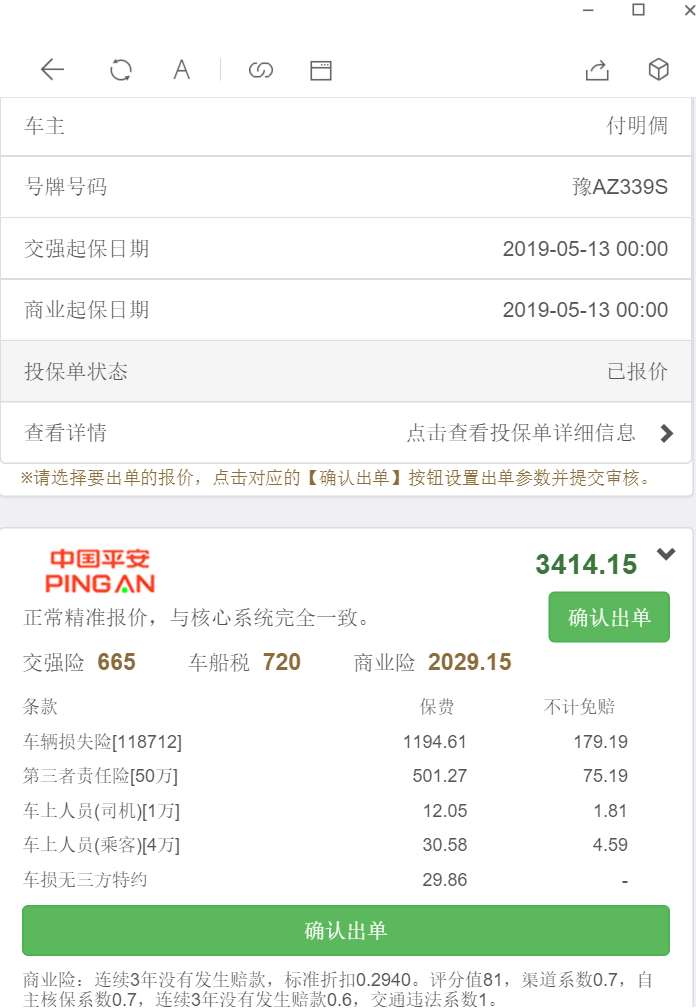Open the cube mini-program icon
Viewport: 696px width, 1008px height.
point(658,69)
